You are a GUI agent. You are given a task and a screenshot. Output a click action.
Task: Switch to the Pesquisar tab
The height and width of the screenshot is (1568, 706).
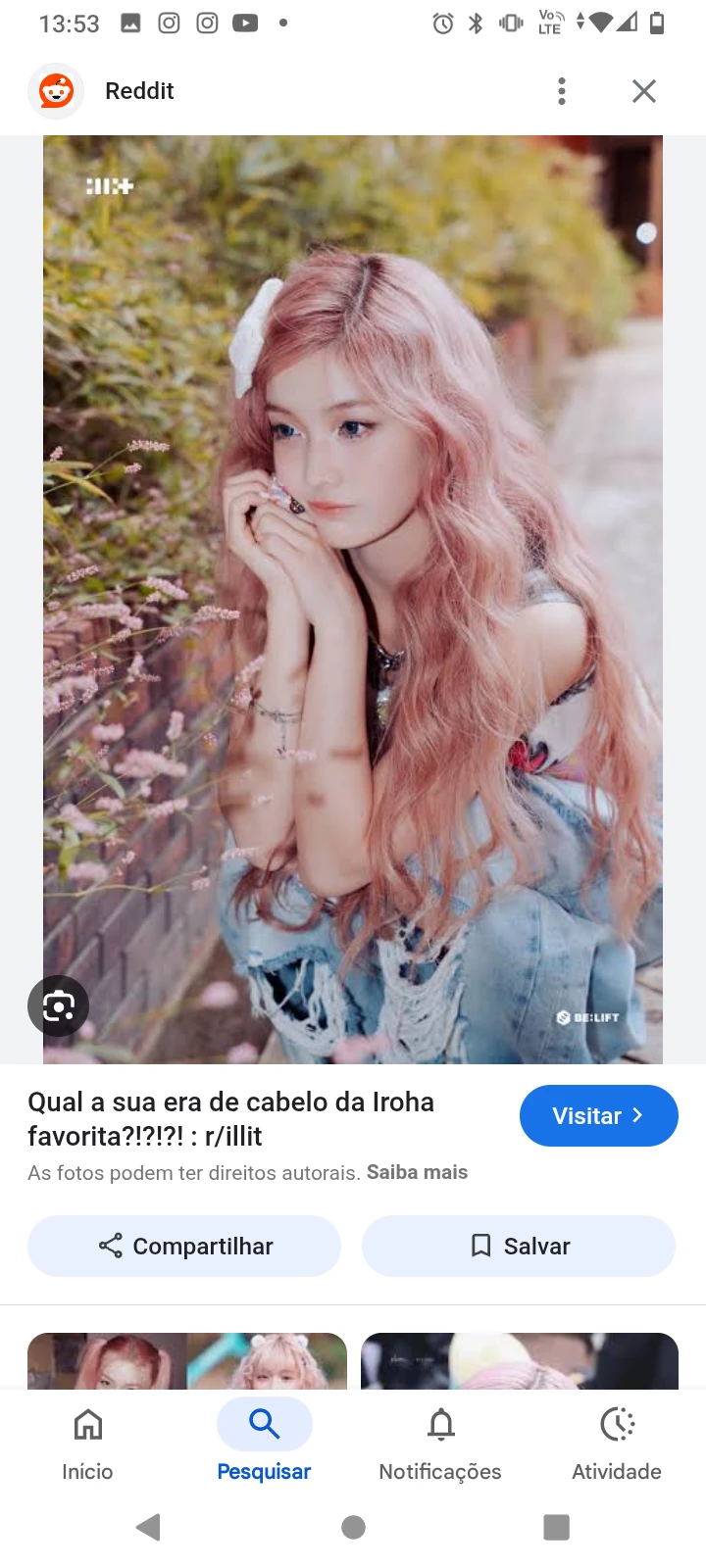pyautogui.click(x=264, y=1444)
